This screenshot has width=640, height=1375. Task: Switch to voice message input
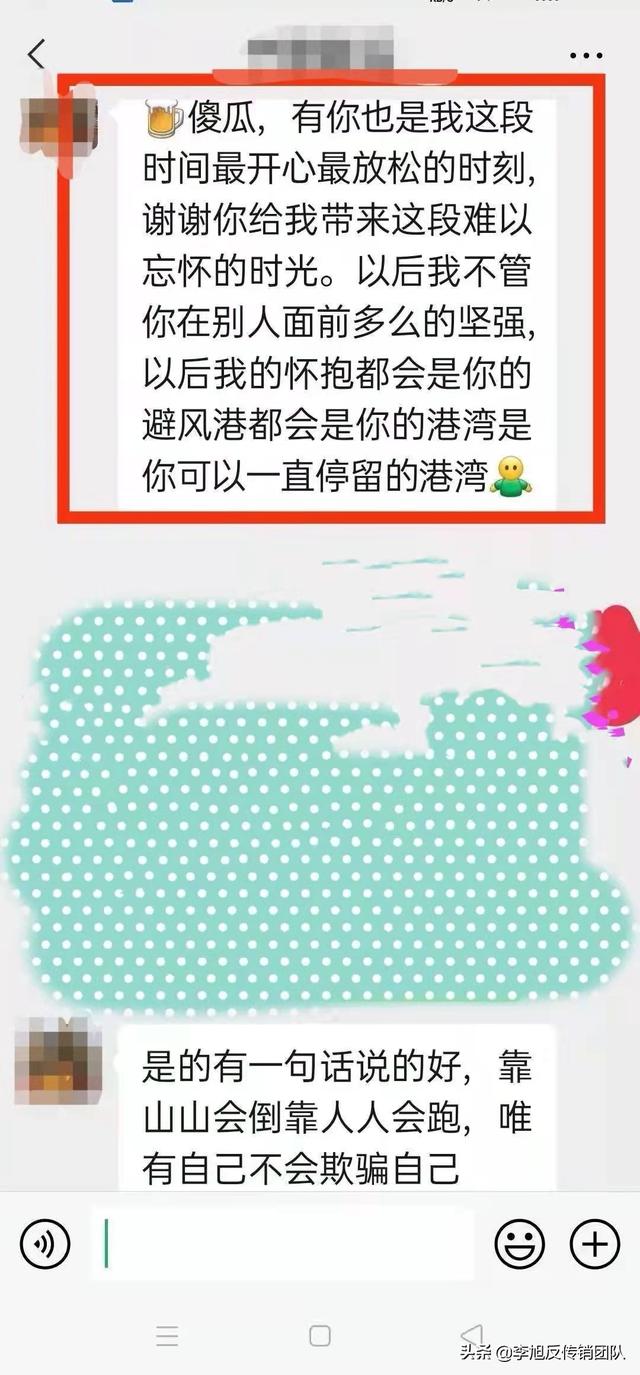[x=45, y=1244]
